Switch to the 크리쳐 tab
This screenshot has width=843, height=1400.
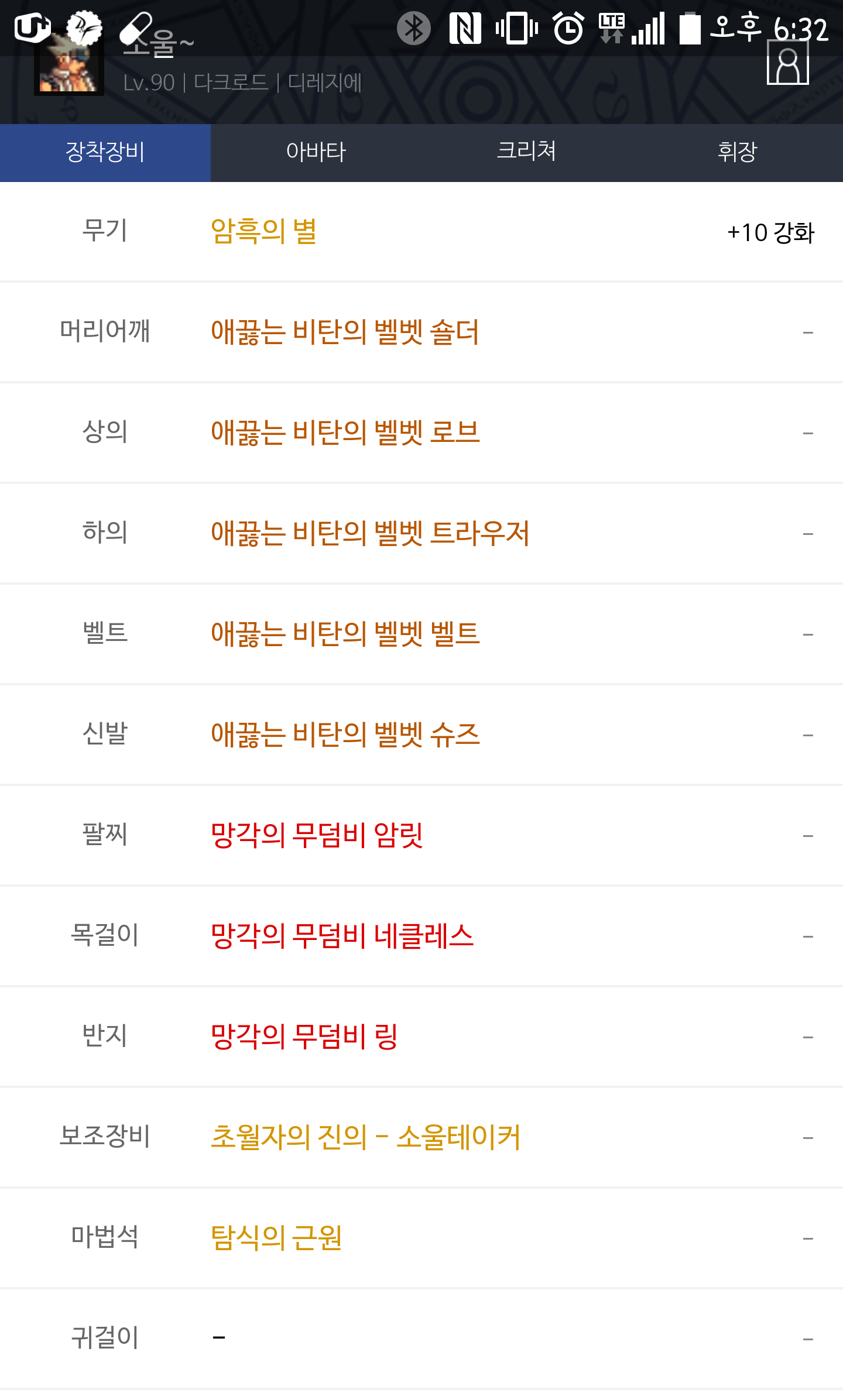coord(527,152)
